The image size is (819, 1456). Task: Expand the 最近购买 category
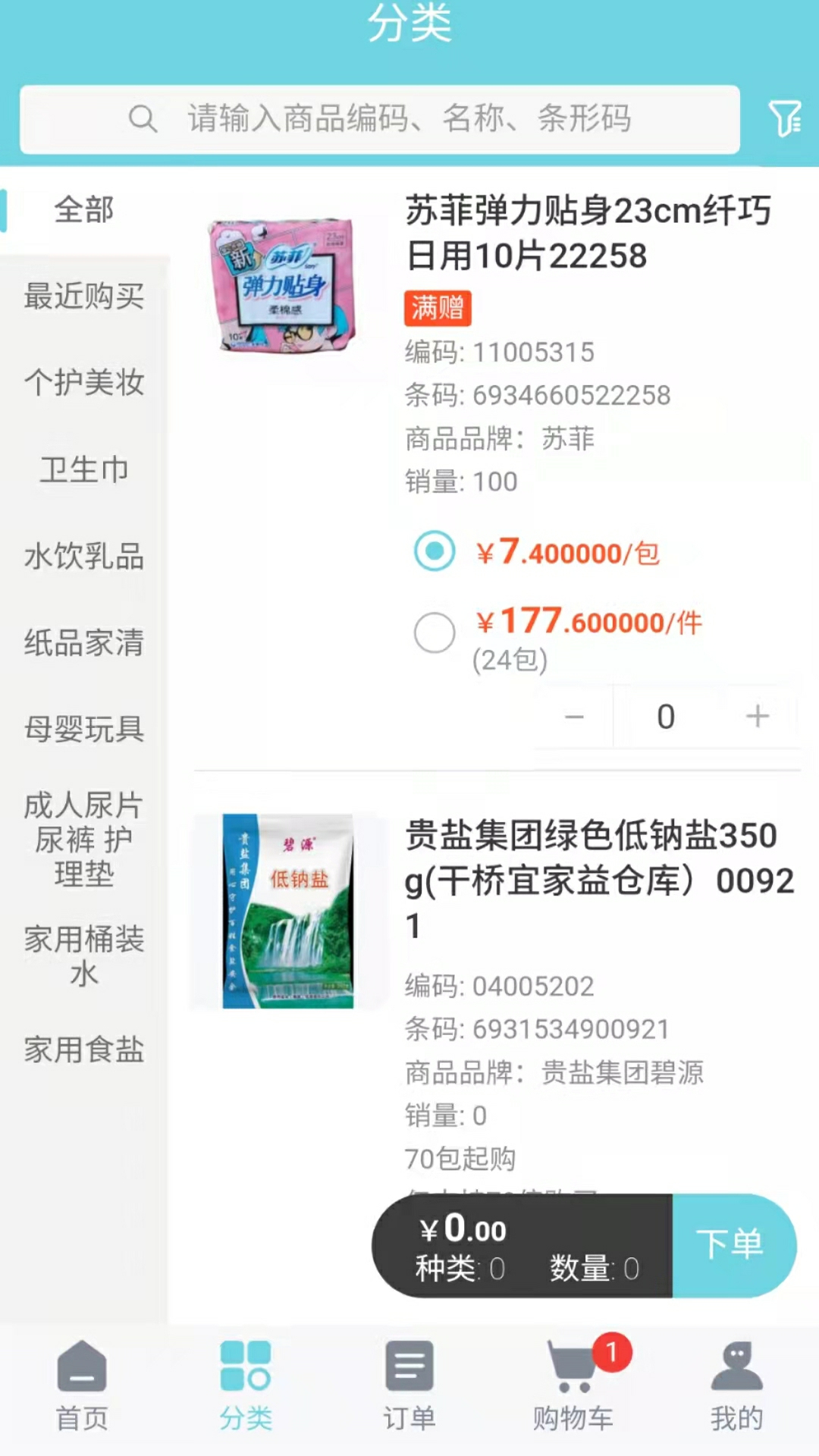(x=83, y=297)
